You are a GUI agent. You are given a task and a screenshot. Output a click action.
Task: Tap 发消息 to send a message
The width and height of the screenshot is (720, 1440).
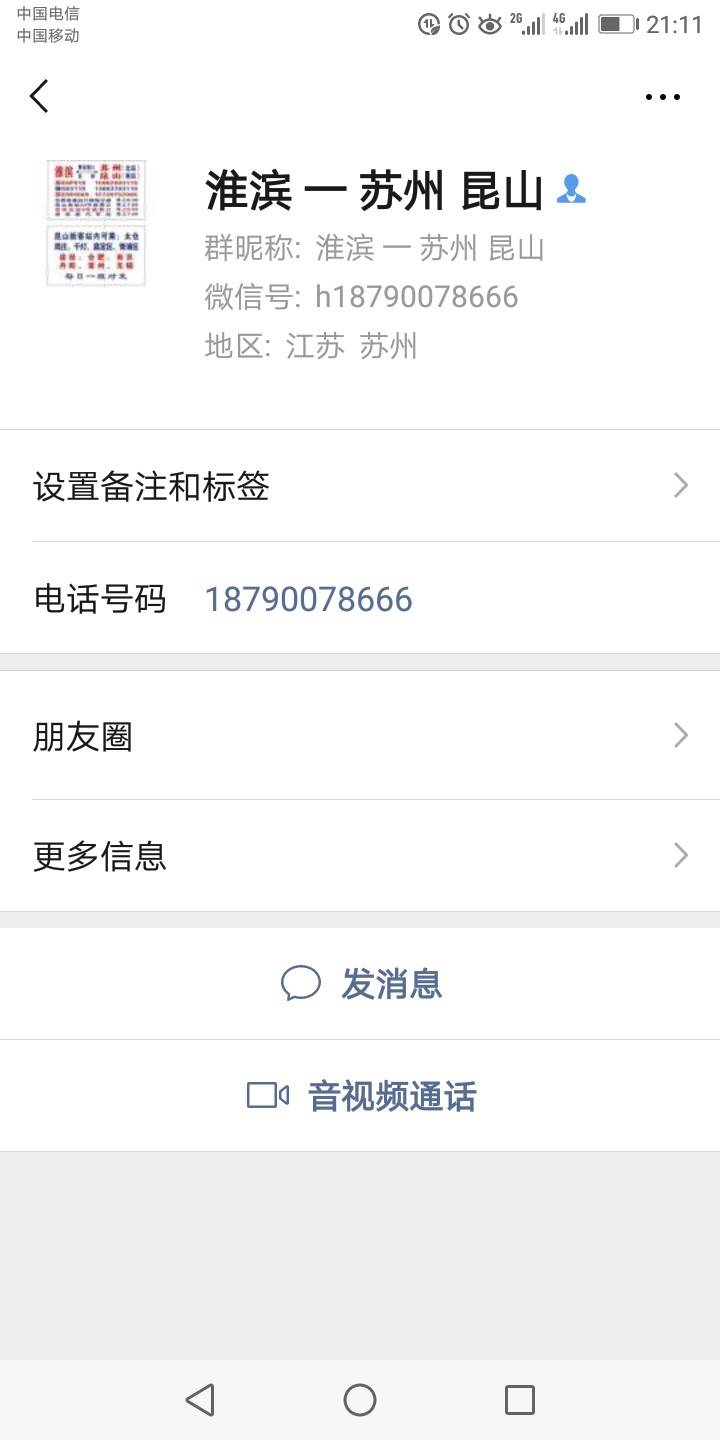point(360,984)
